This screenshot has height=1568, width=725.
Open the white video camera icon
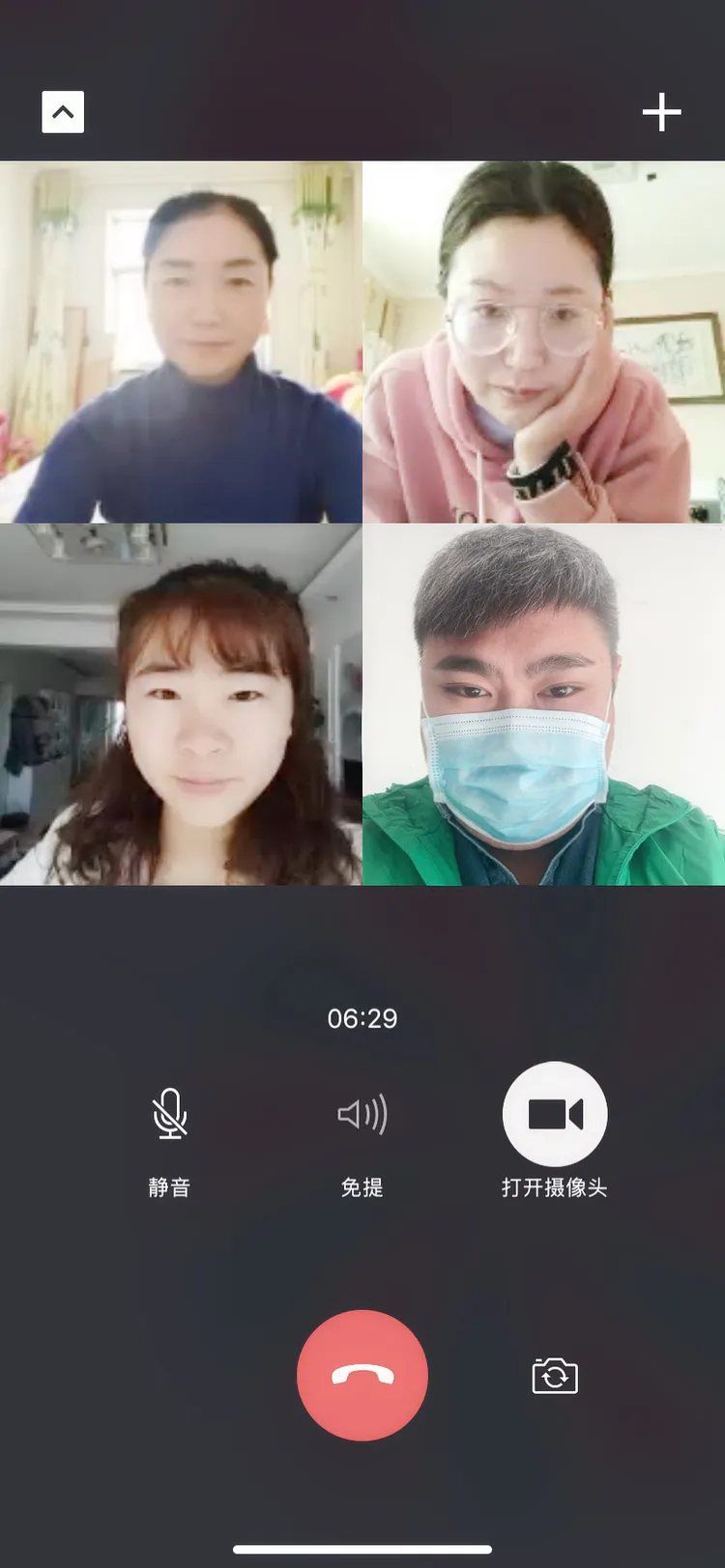556,1112
